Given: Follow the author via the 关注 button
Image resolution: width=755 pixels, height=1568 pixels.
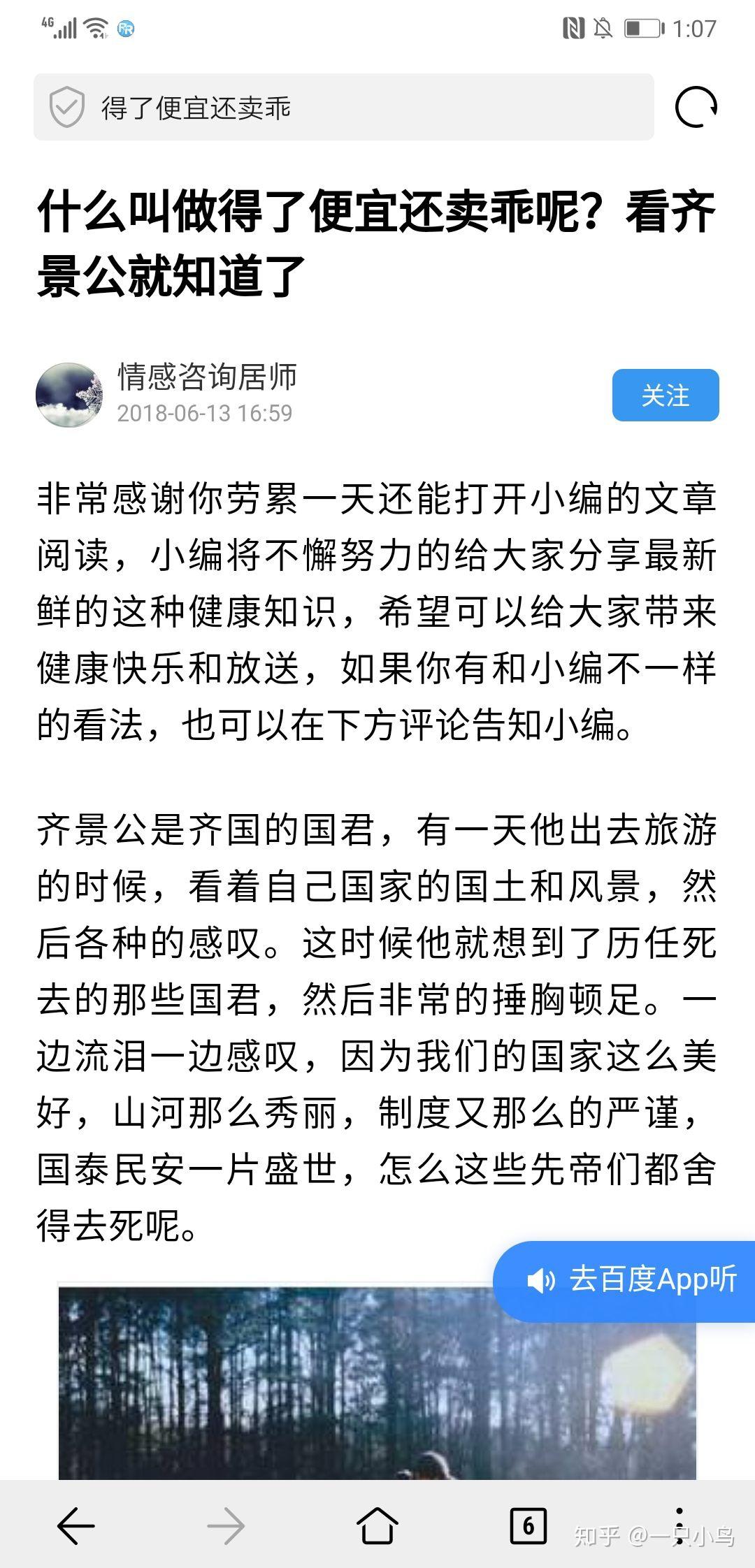Looking at the screenshot, I should [666, 395].
